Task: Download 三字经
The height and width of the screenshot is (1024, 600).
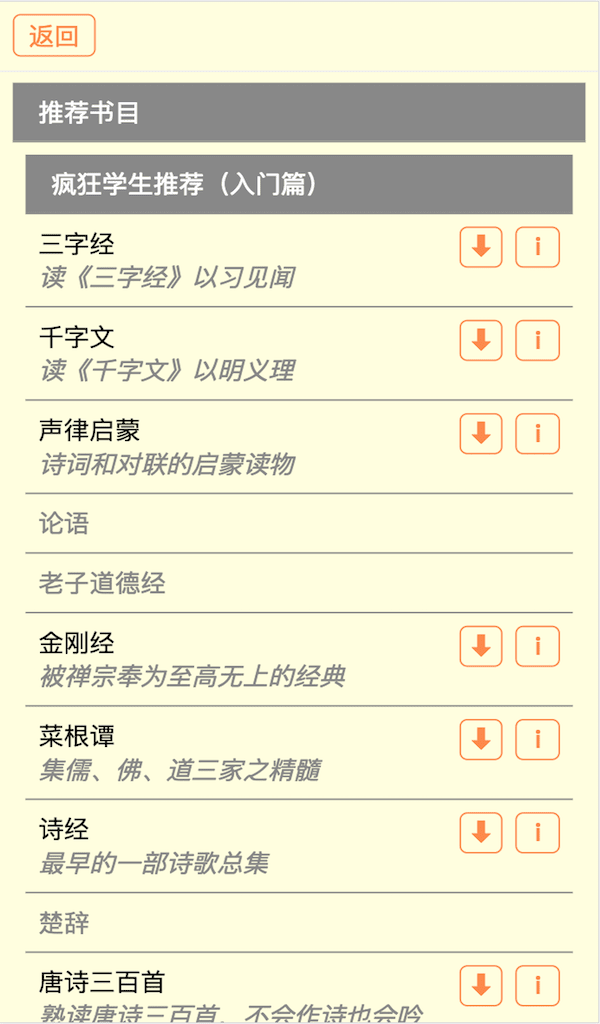Action: tap(481, 247)
